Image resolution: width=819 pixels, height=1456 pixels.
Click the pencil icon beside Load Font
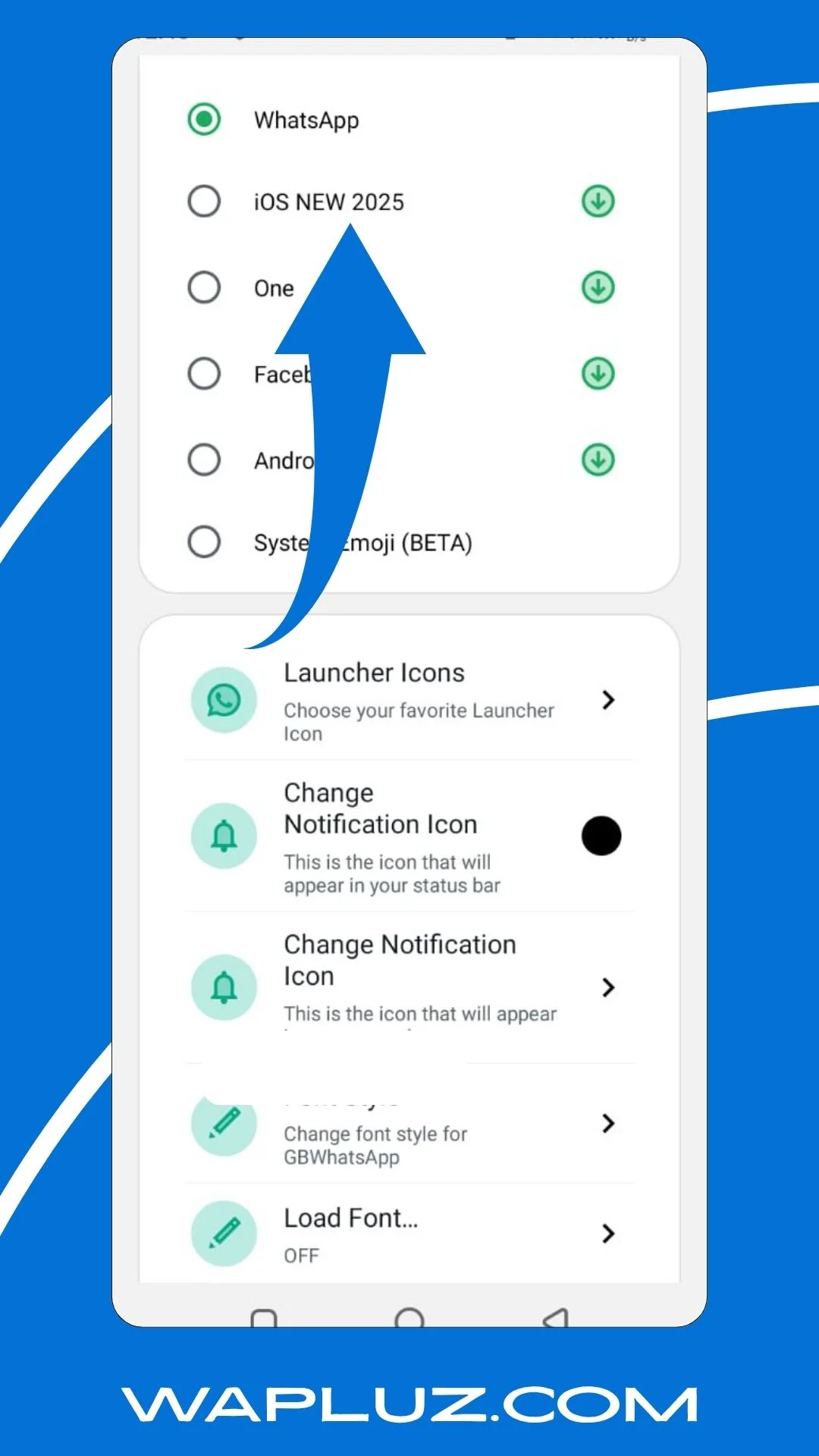[x=223, y=1234]
